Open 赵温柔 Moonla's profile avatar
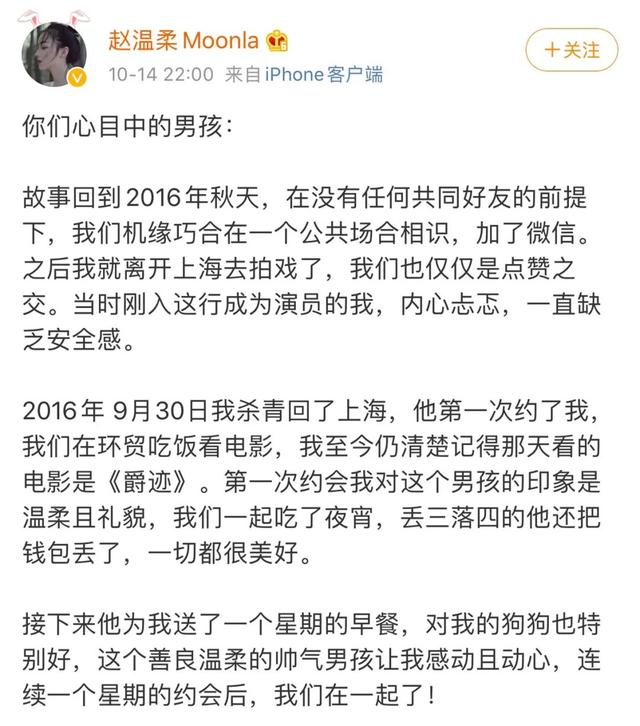The height and width of the screenshot is (726, 640). [x=55, y=54]
